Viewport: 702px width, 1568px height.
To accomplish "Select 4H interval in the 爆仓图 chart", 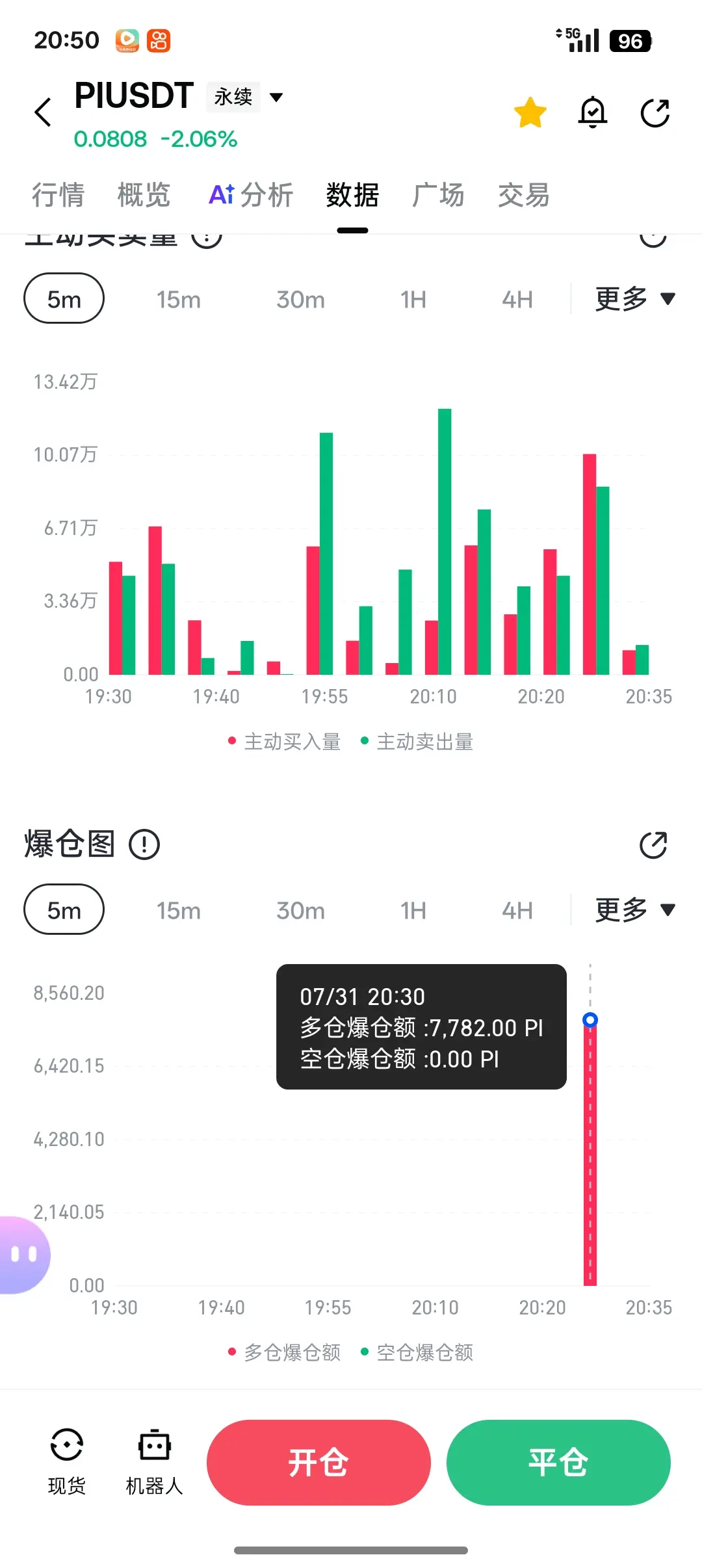I will pos(517,911).
